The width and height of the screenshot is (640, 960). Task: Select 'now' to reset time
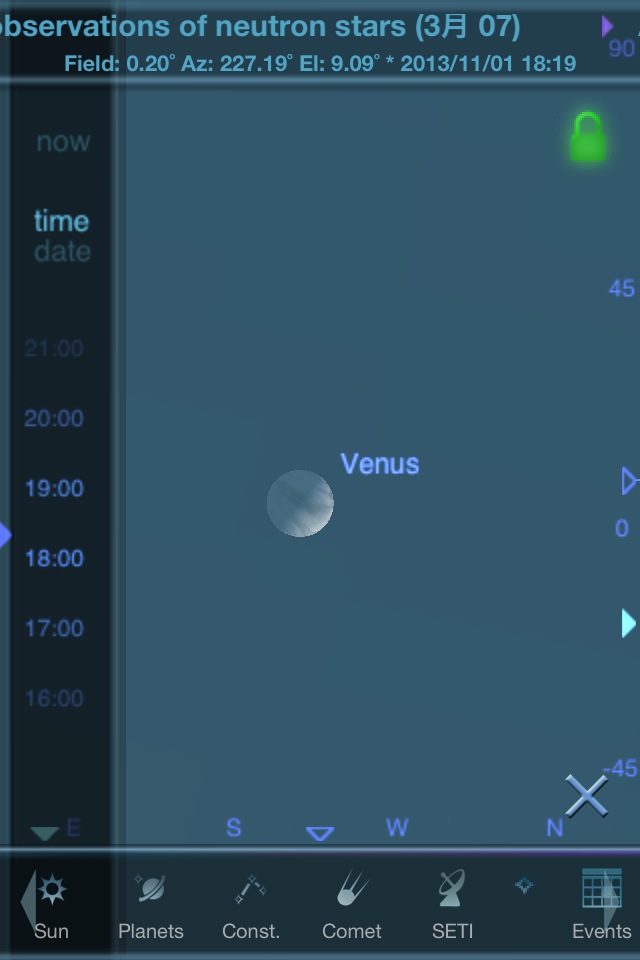point(63,142)
